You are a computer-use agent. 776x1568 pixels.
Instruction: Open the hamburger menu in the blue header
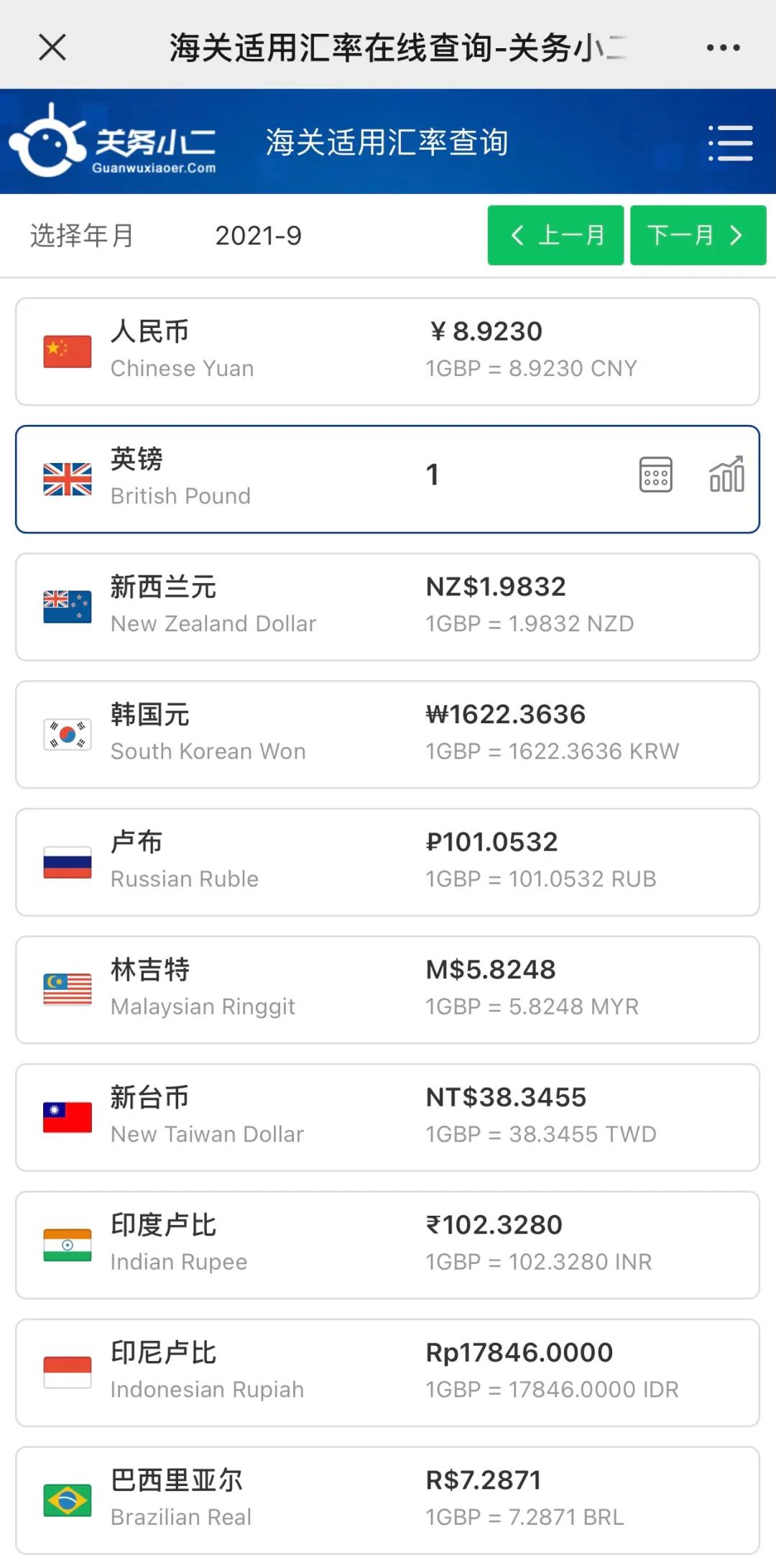(730, 142)
